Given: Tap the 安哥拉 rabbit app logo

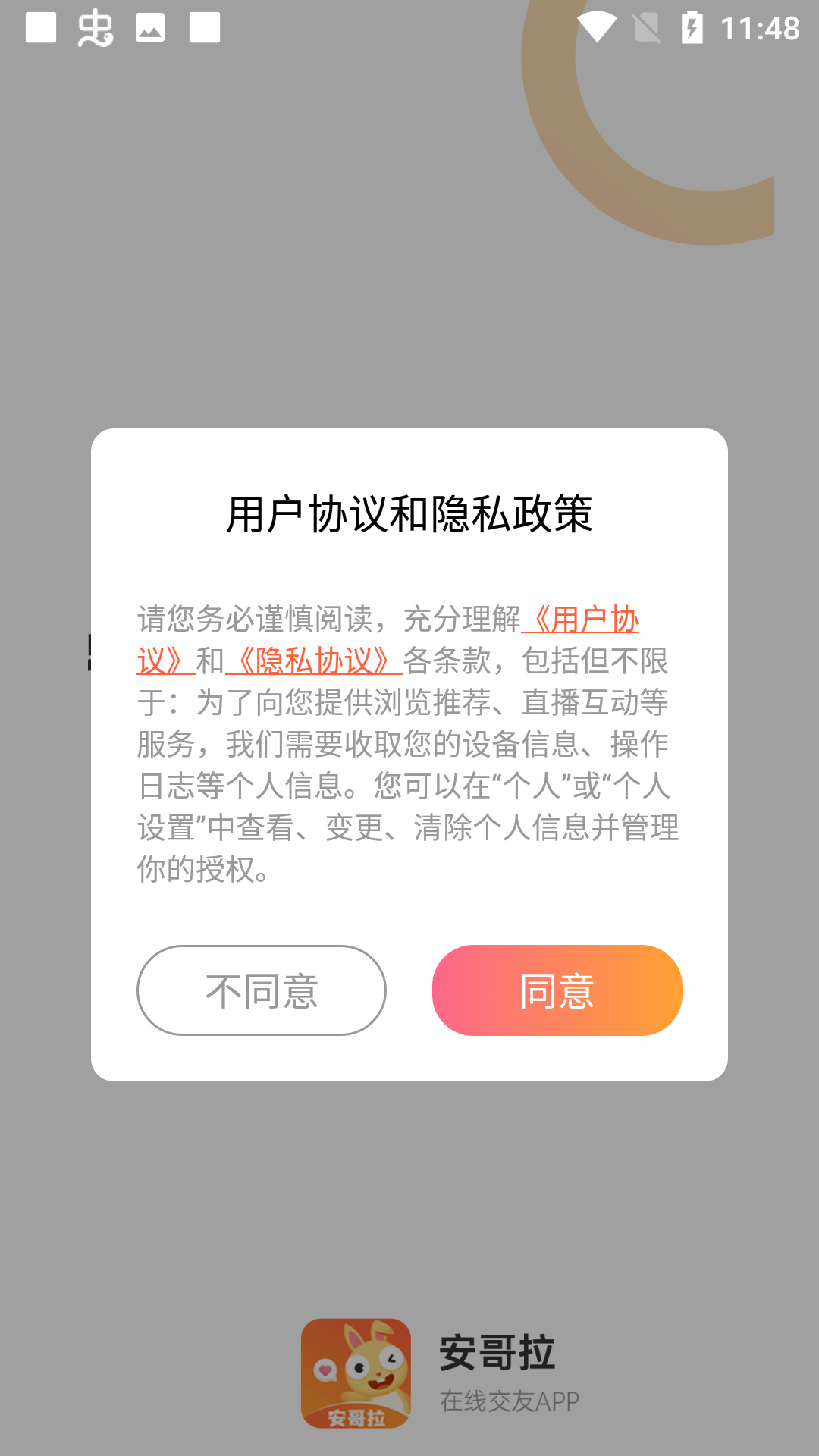Looking at the screenshot, I should point(356,1375).
